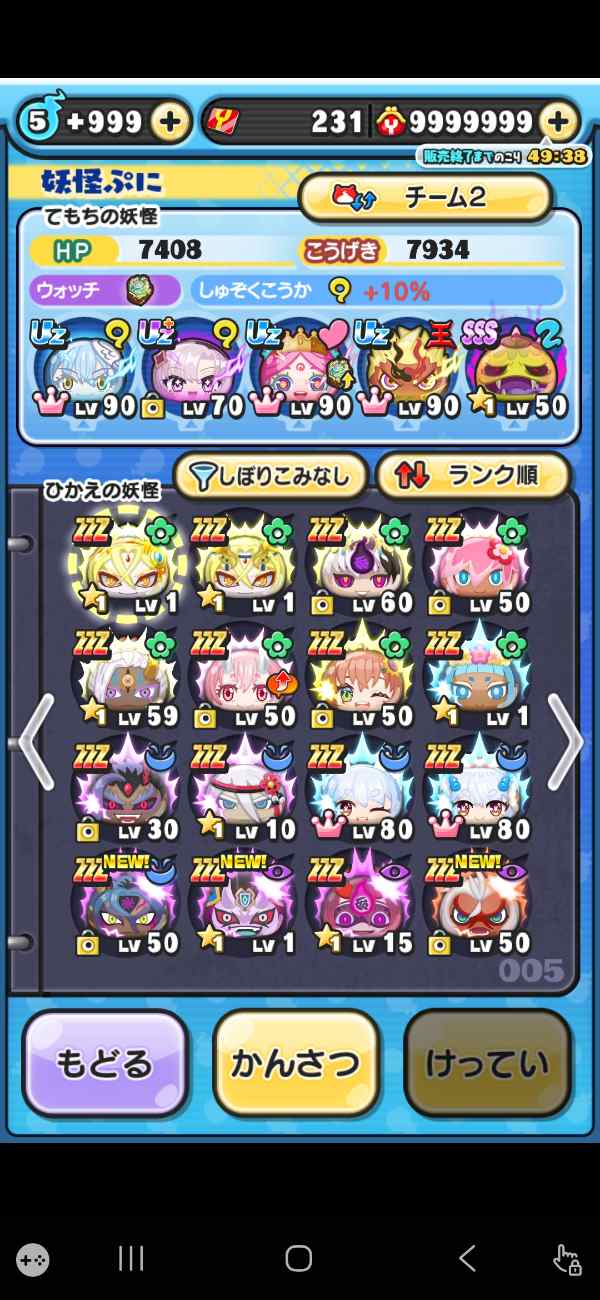Select the Lv 10 reserve yokai
Viewport: 600px width, 1300px height.
tap(243, 792)
